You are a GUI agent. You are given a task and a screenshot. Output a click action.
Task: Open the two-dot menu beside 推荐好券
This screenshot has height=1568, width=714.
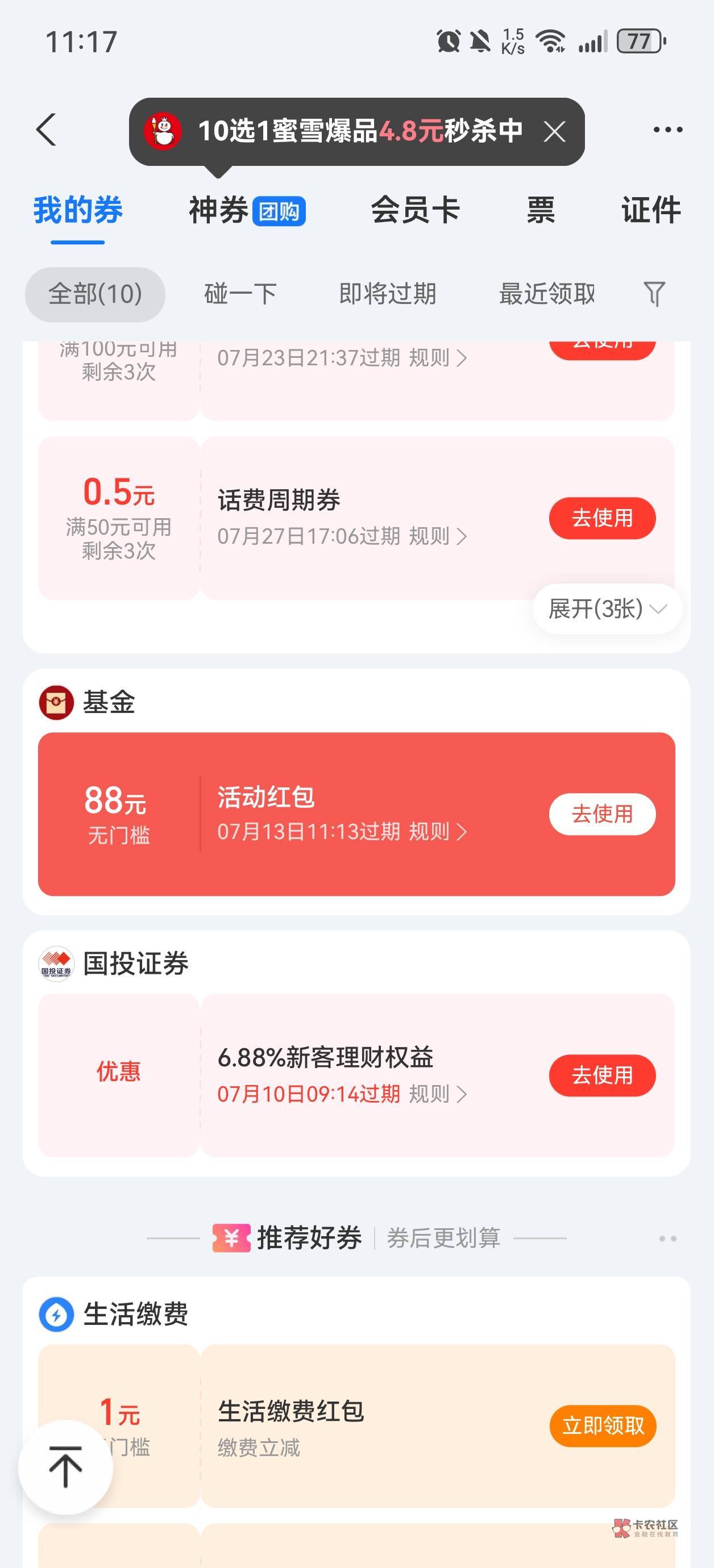(x=668, y=1238)
